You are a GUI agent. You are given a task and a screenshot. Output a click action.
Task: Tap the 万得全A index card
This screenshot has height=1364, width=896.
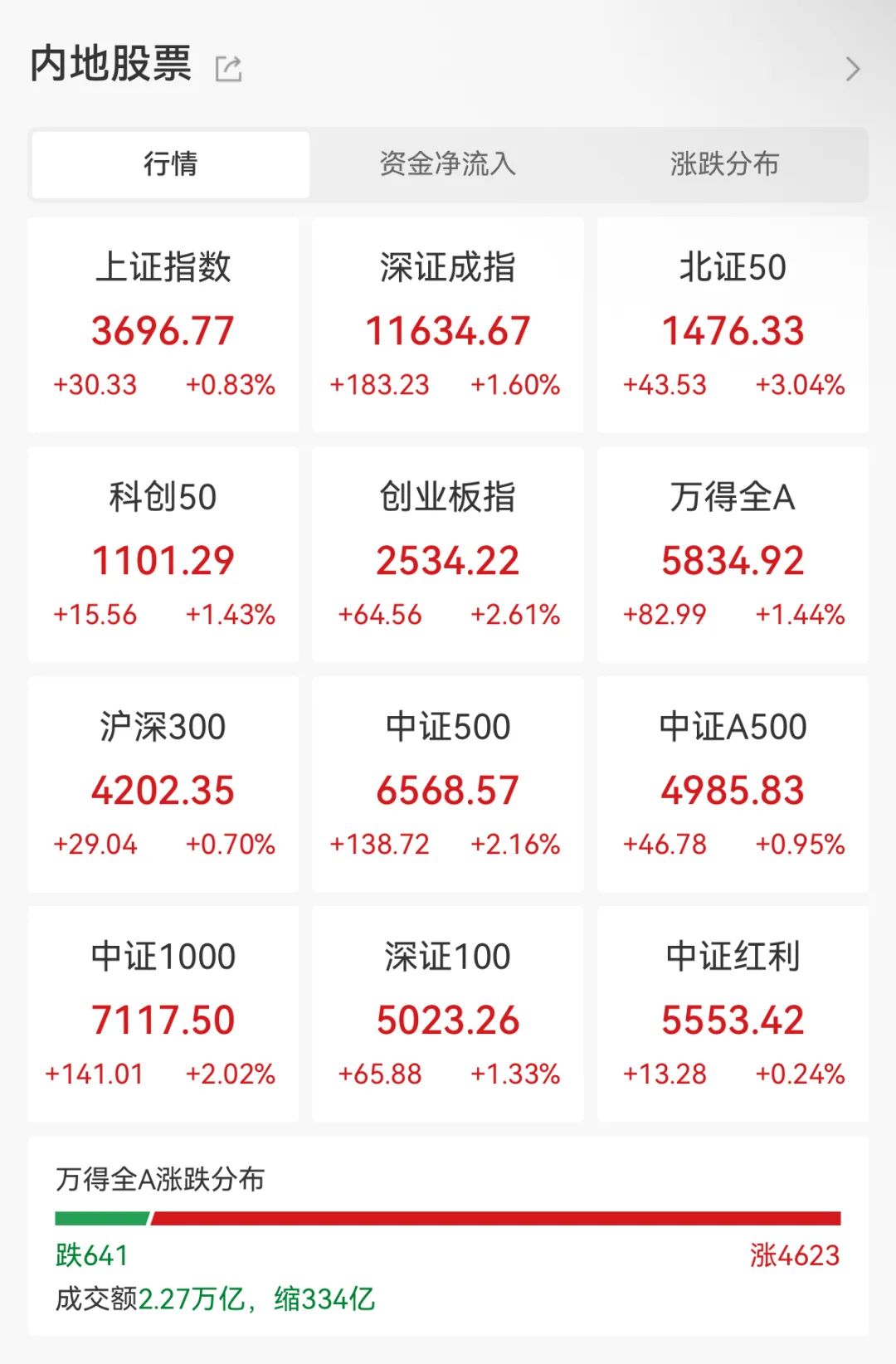click(733, 555)
